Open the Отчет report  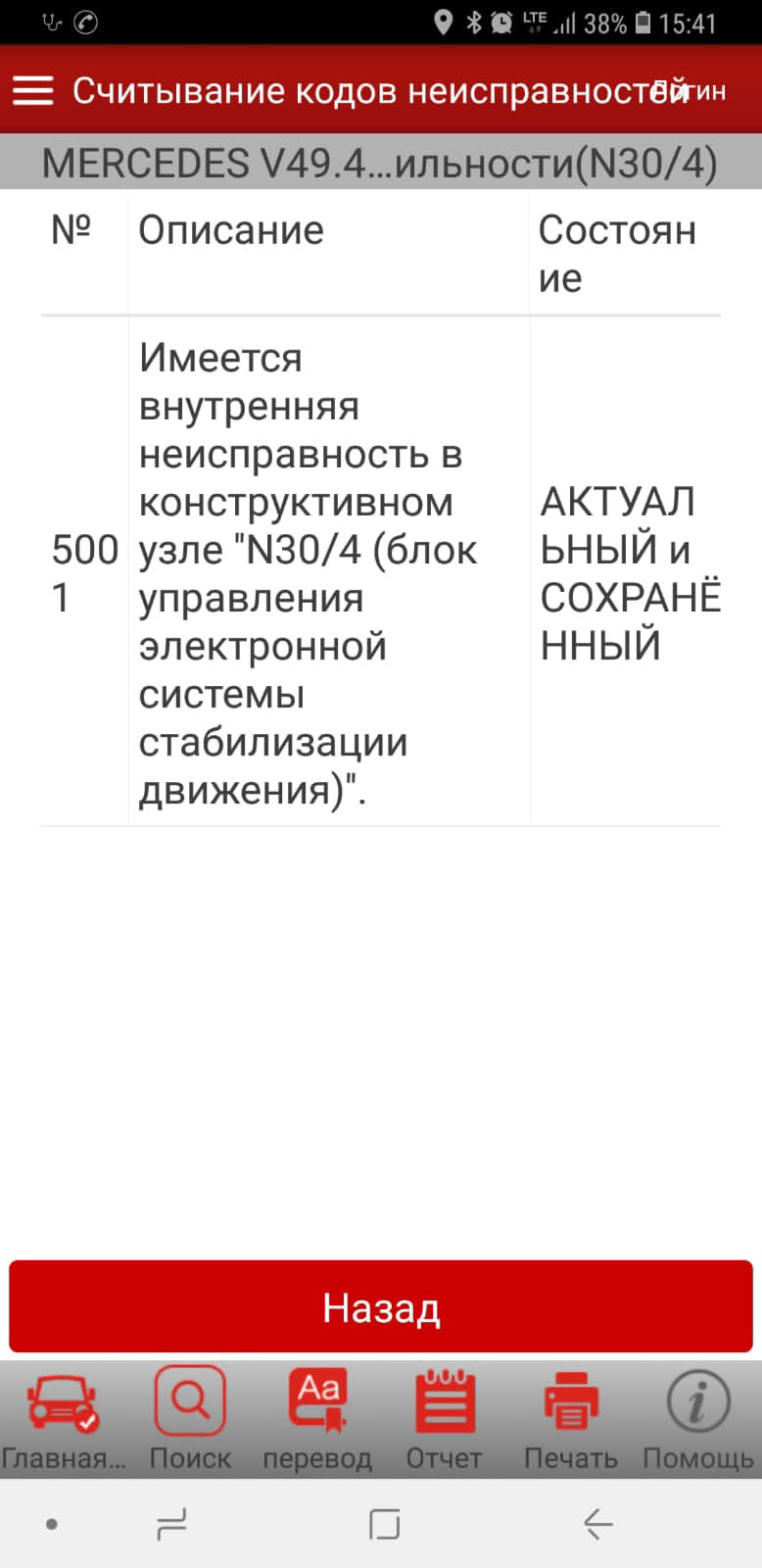(445, 1419)
